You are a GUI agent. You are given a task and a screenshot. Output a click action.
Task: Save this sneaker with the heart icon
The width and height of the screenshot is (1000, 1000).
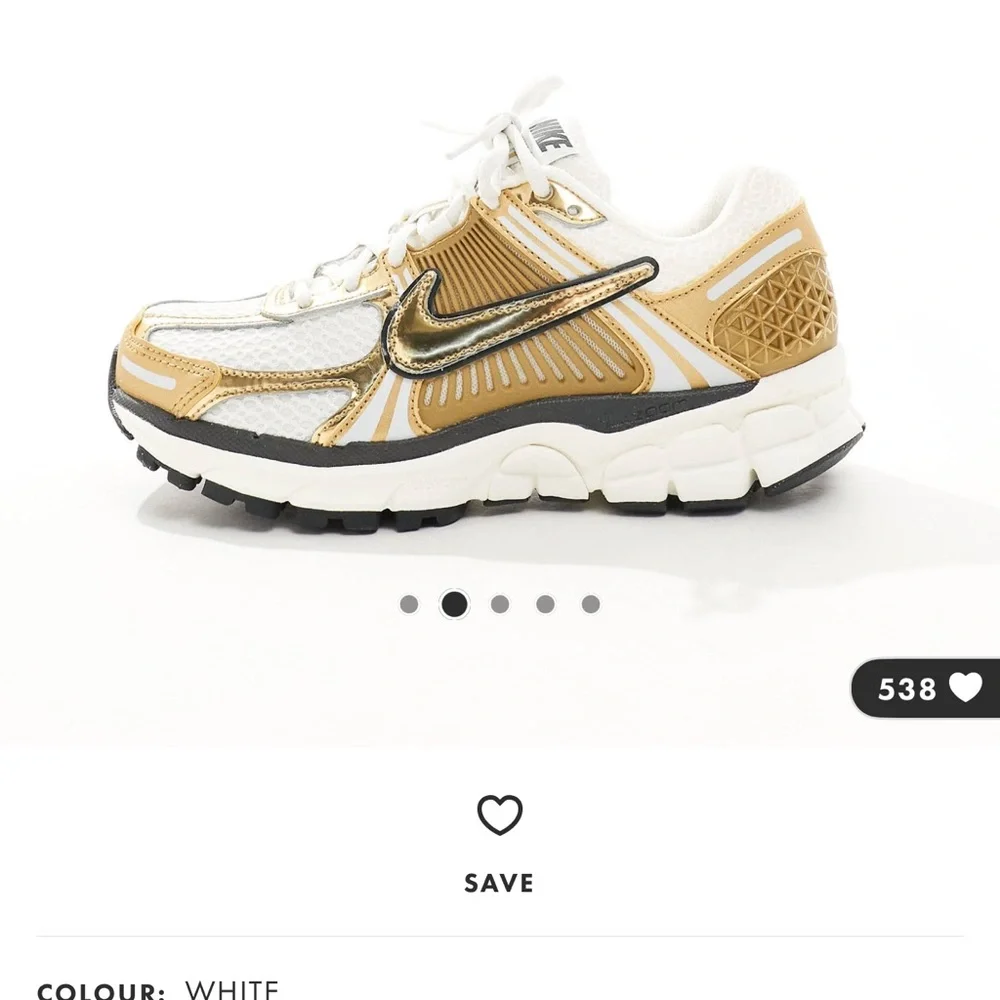pos(499,817)
